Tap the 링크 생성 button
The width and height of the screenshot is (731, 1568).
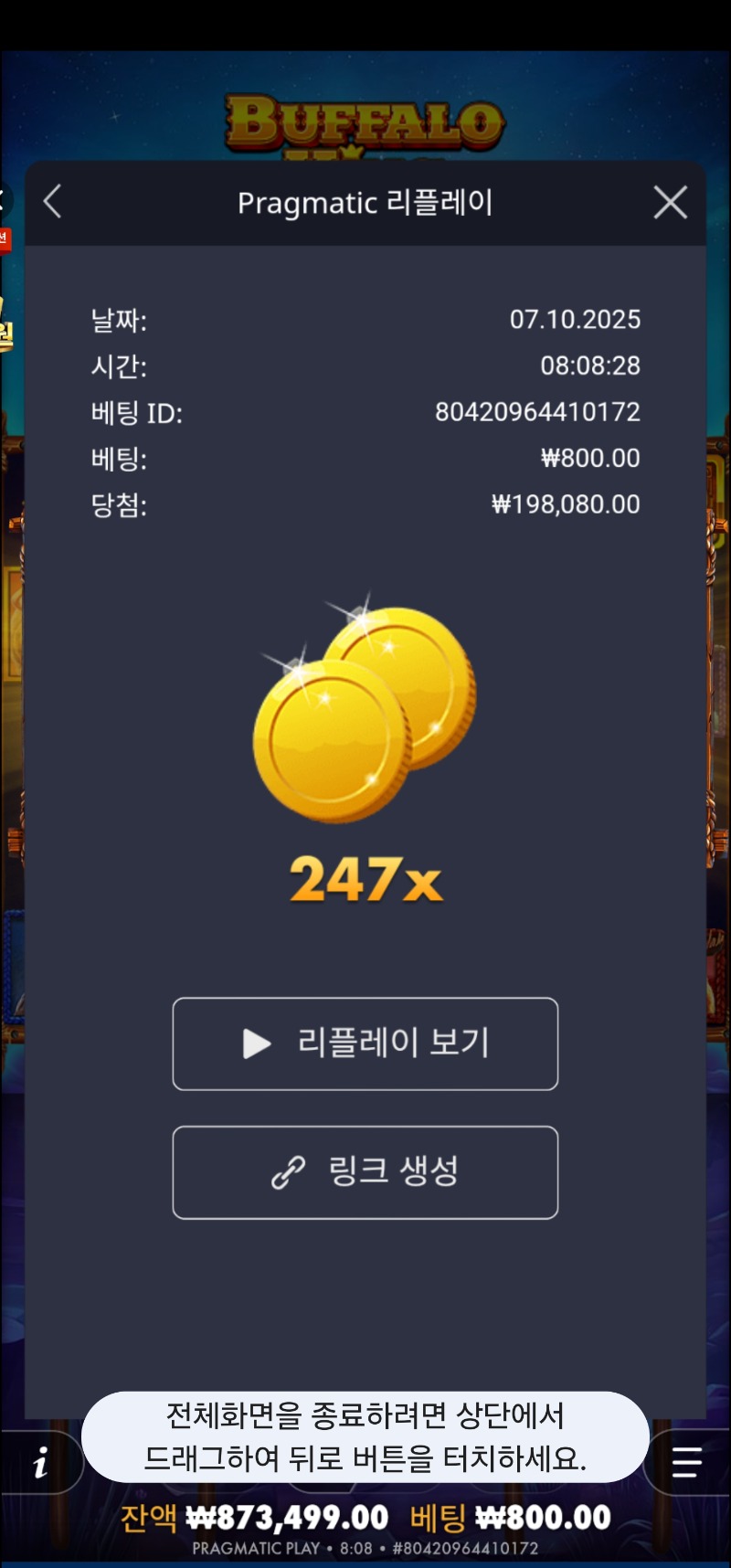(x=365, y=1171)
